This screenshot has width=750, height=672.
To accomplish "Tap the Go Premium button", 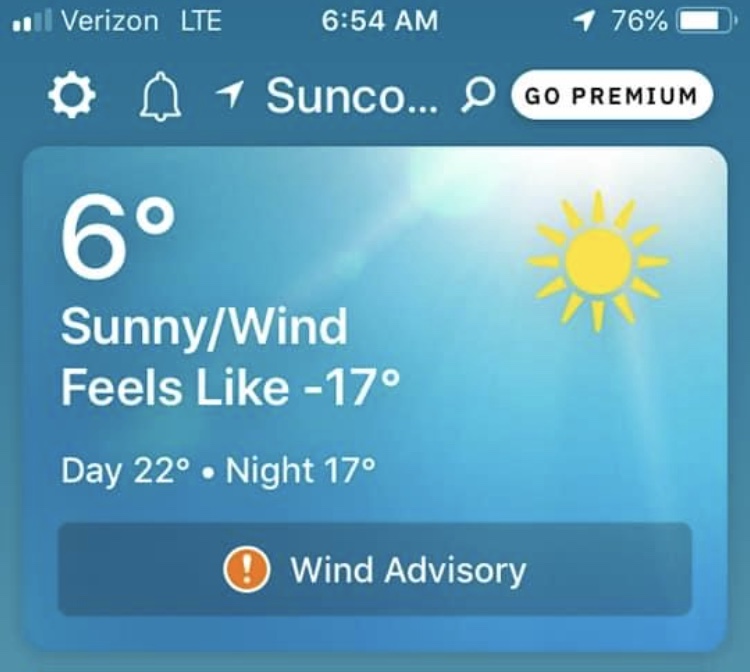I will click(611, 96).
